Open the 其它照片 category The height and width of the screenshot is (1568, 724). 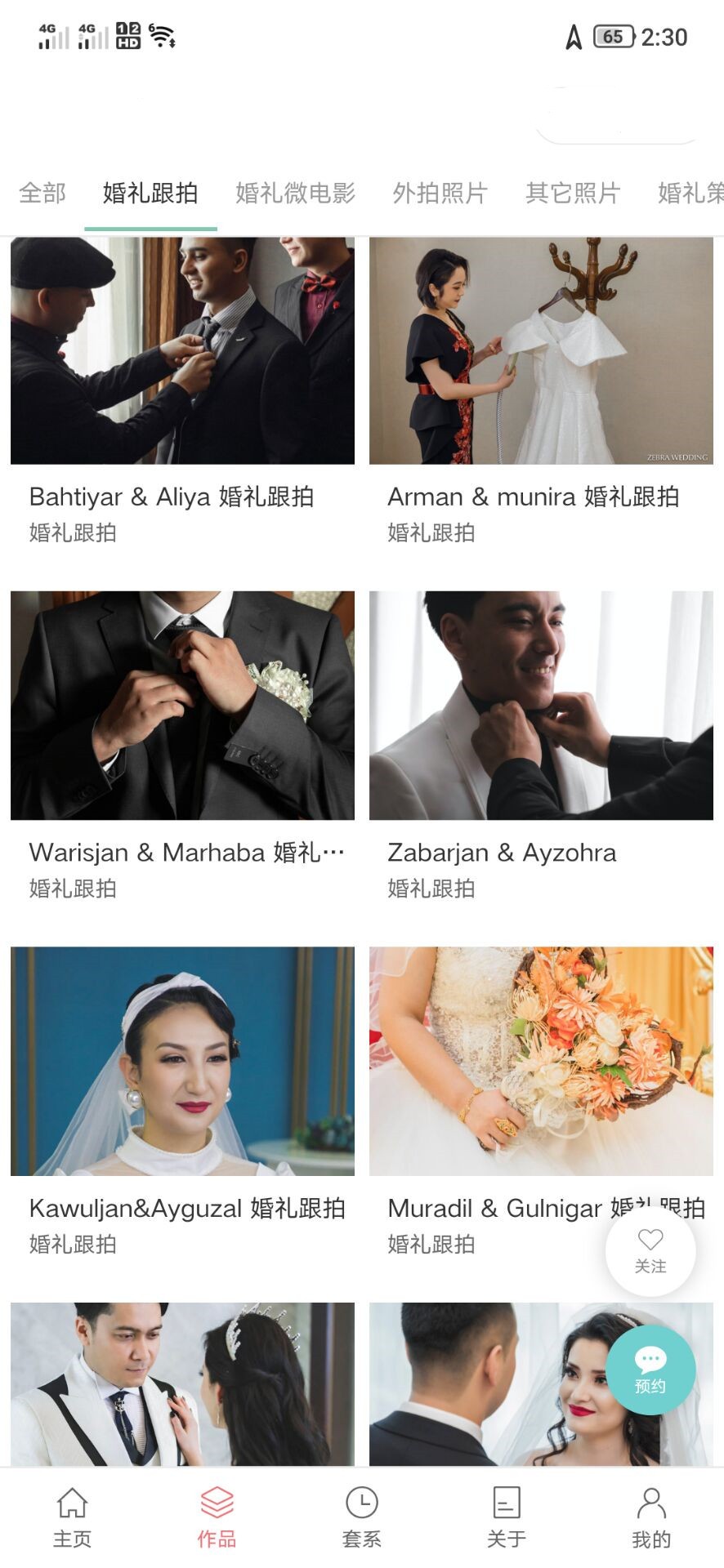572,194
